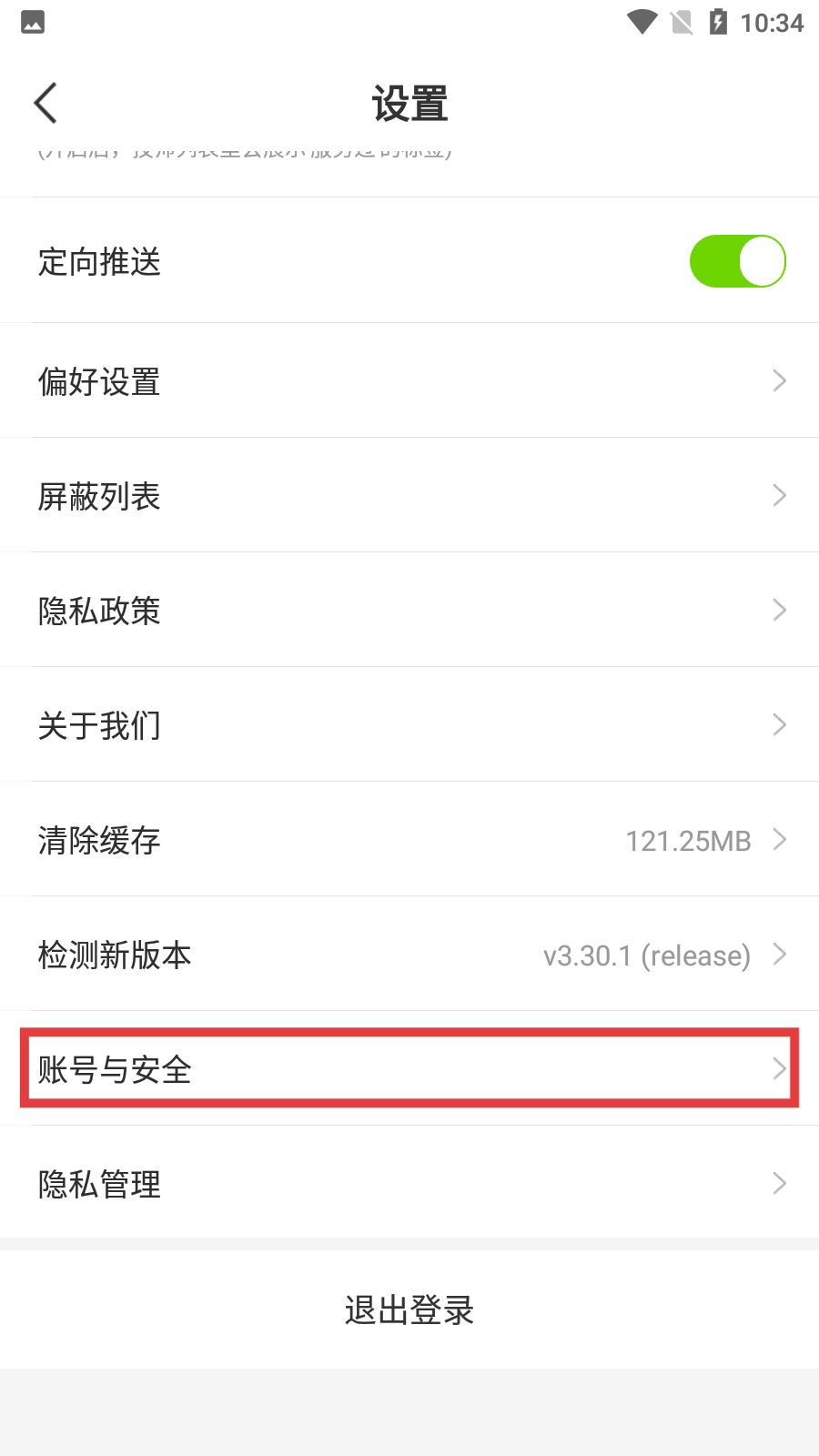Viewport: 819px width, 1456px height.
Task: Go back from the 设置 page
Action: click(x=45, y=103)
